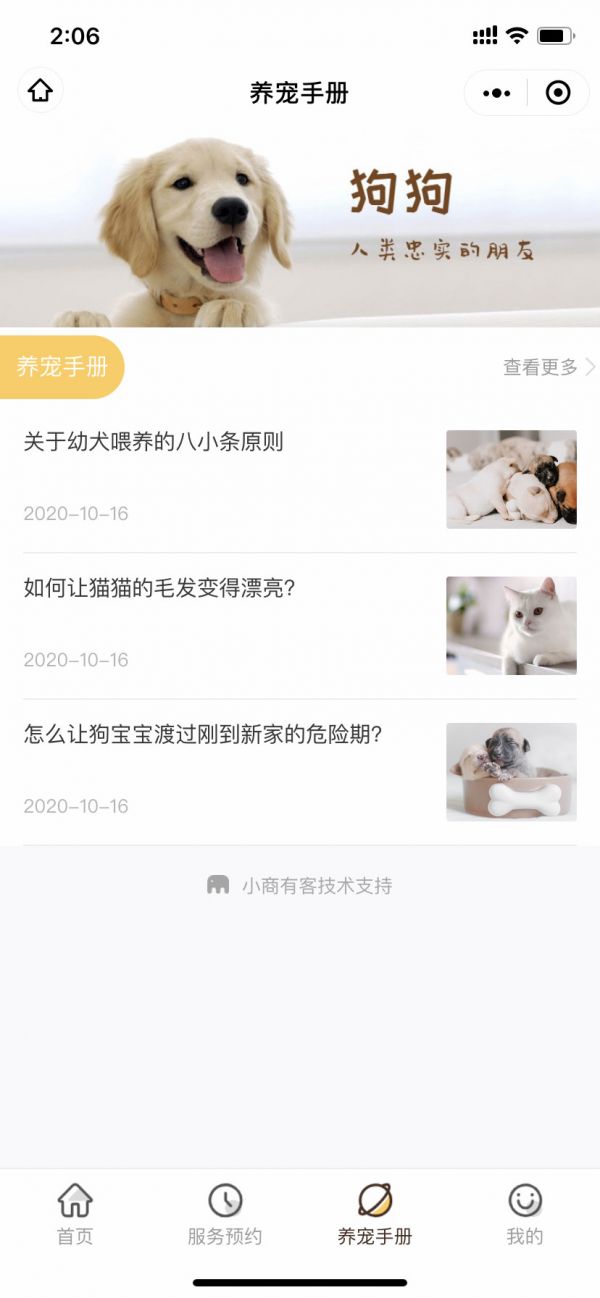Close the mini program with circle icon

click(558, 93)
